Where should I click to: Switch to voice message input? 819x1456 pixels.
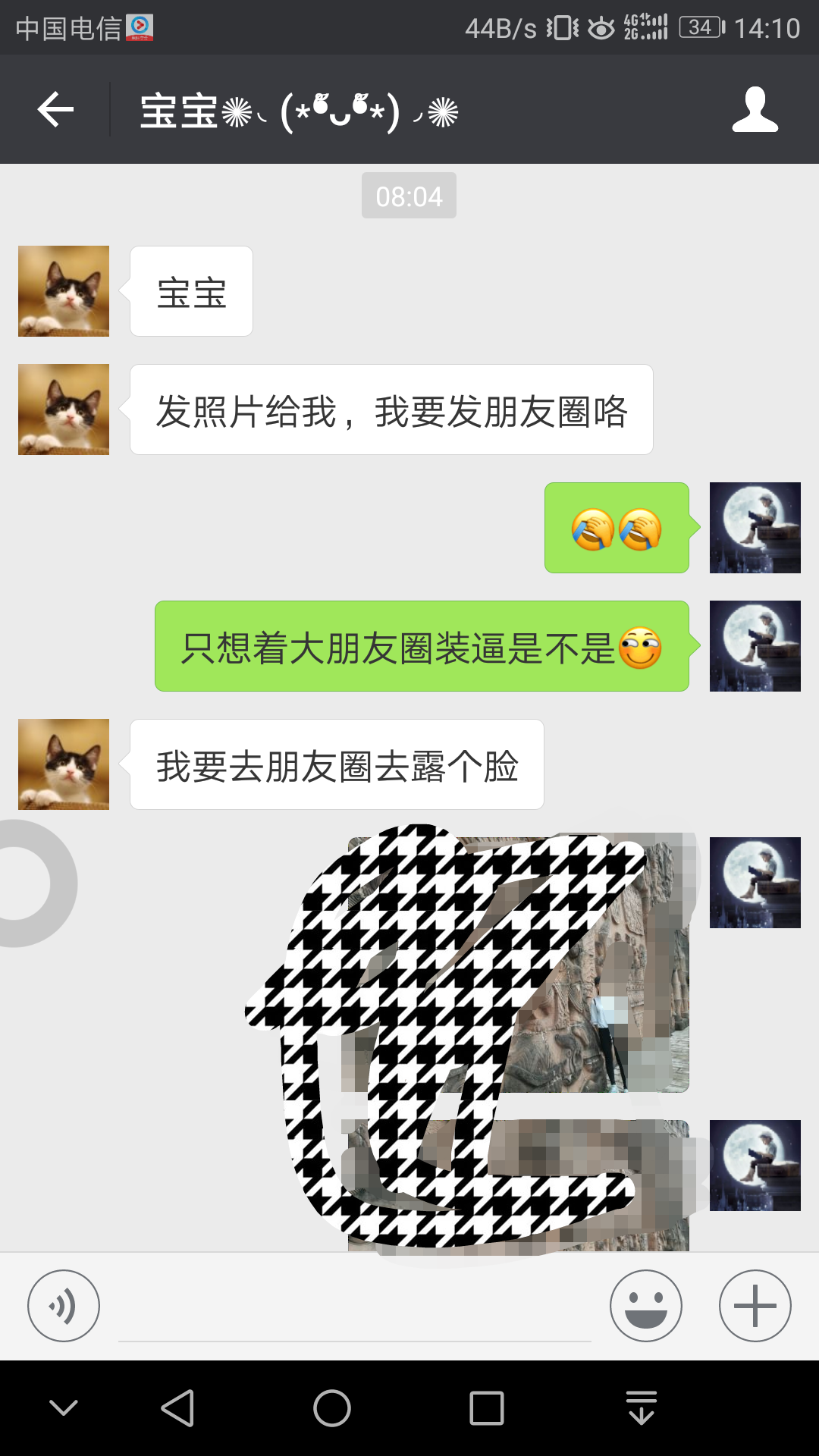coord(64,1306)
